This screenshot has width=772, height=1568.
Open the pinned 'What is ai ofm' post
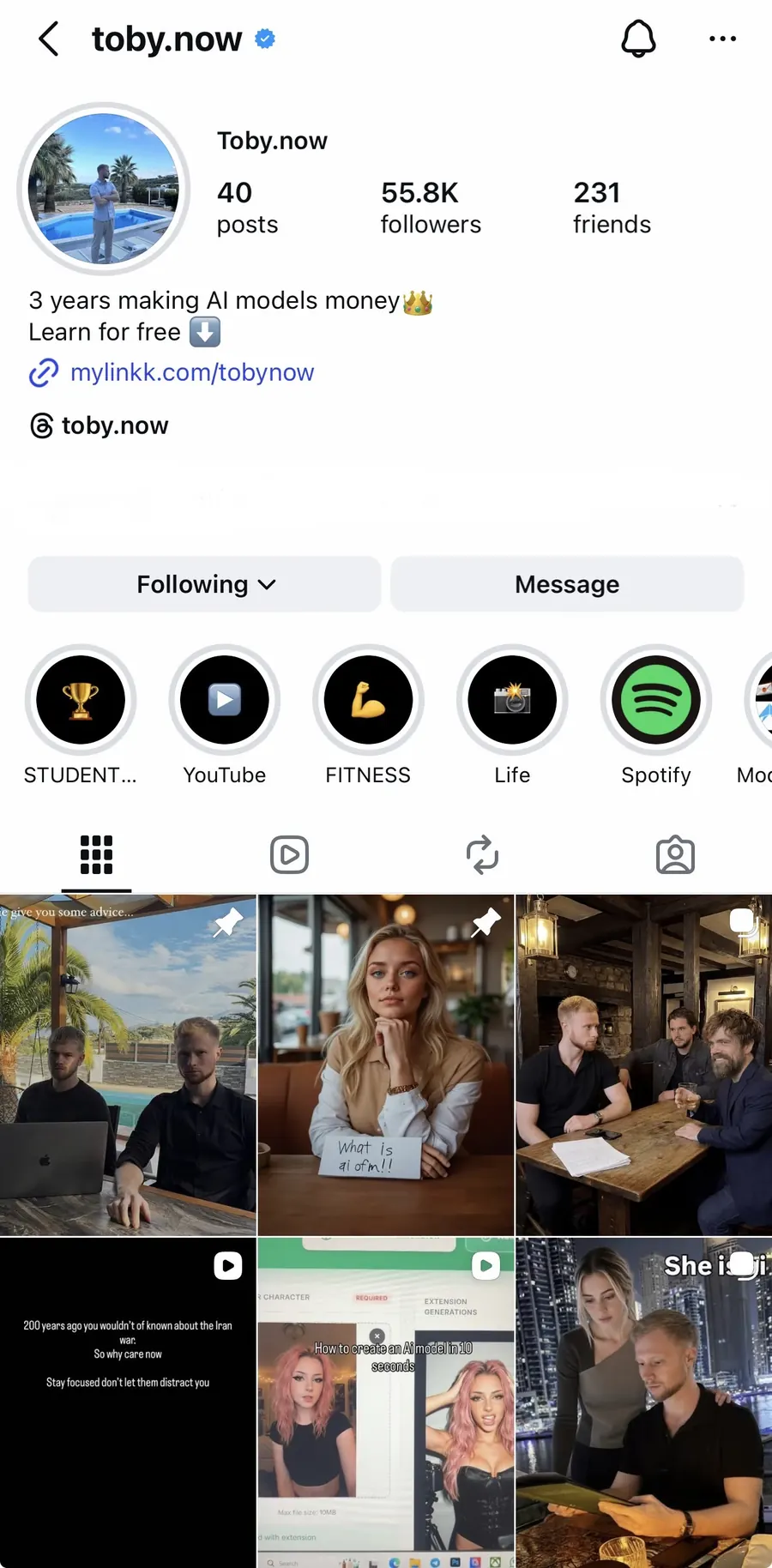point(386,1065)
